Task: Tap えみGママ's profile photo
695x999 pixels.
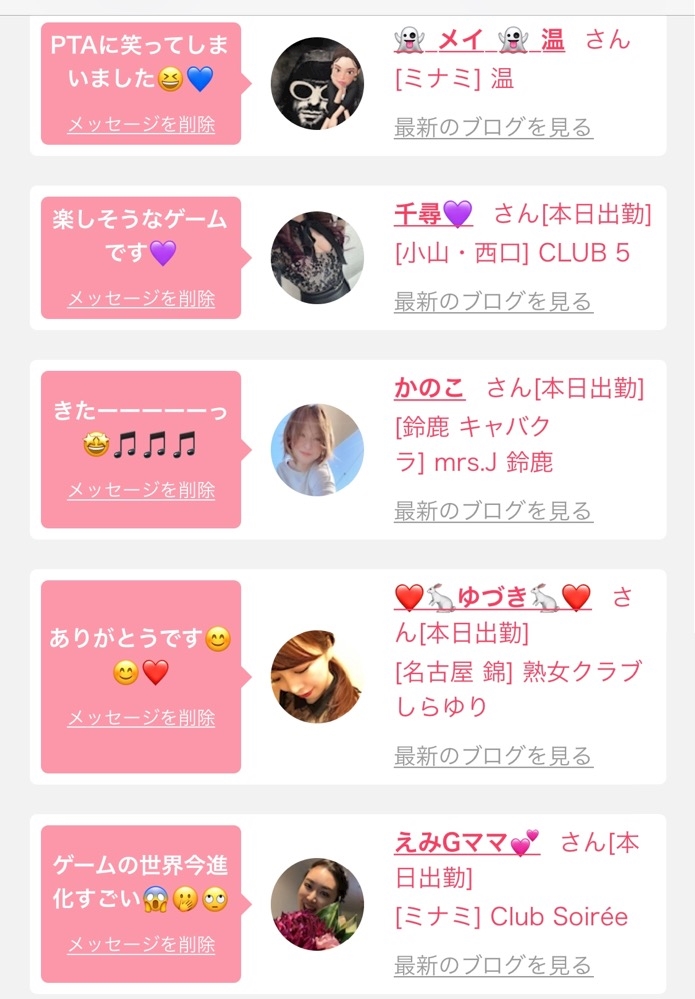Action: click(x=317, y=904)
